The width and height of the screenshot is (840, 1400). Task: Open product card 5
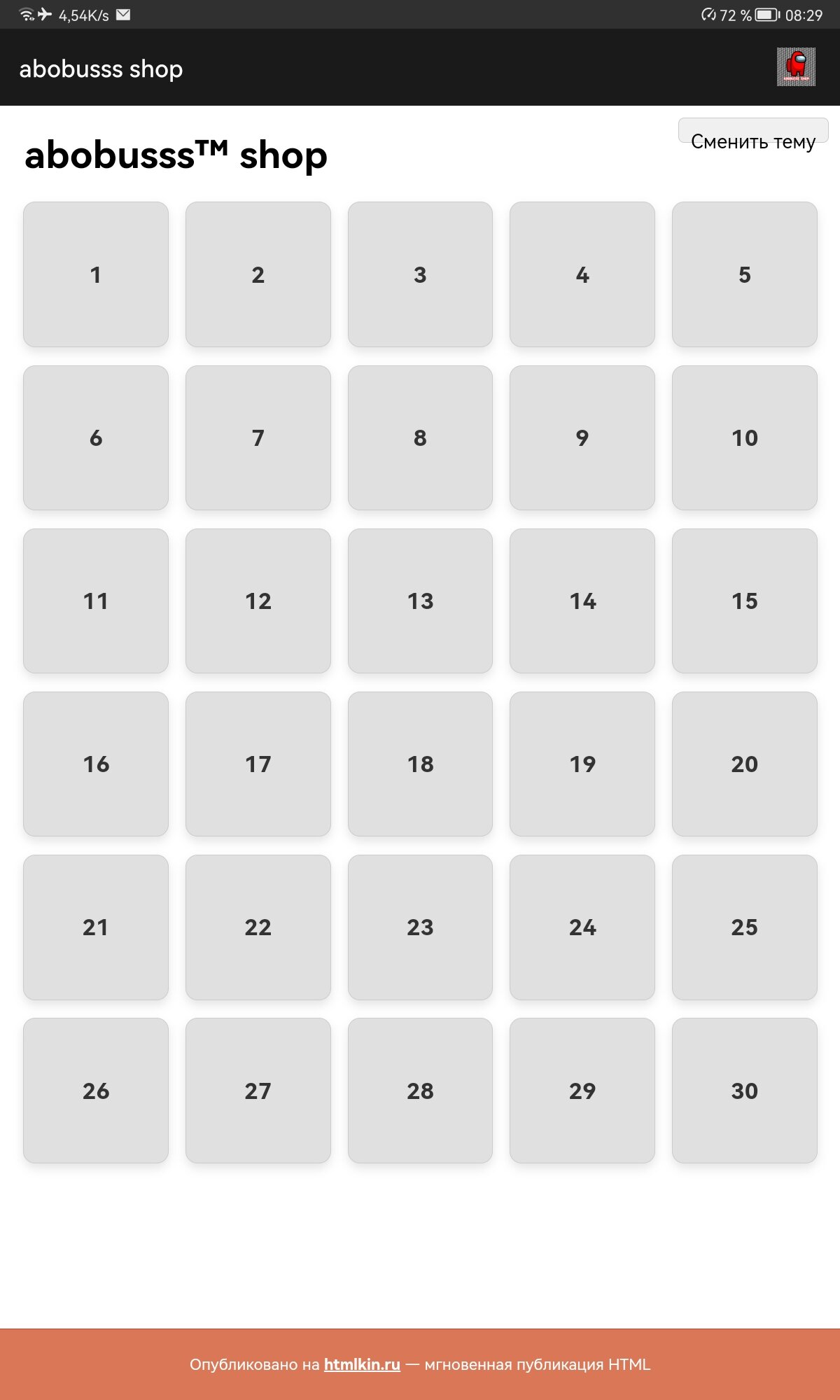click(745, 274)
